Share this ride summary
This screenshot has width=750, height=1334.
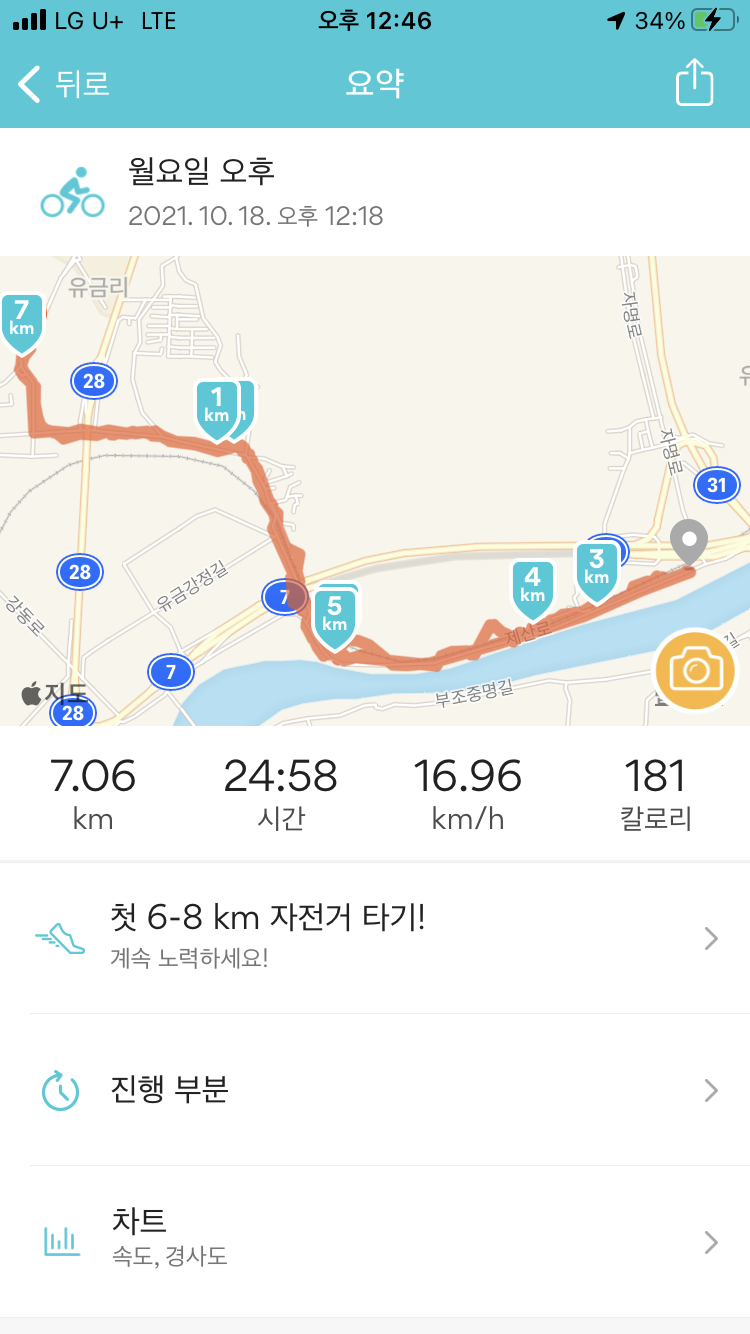(694, 82)
